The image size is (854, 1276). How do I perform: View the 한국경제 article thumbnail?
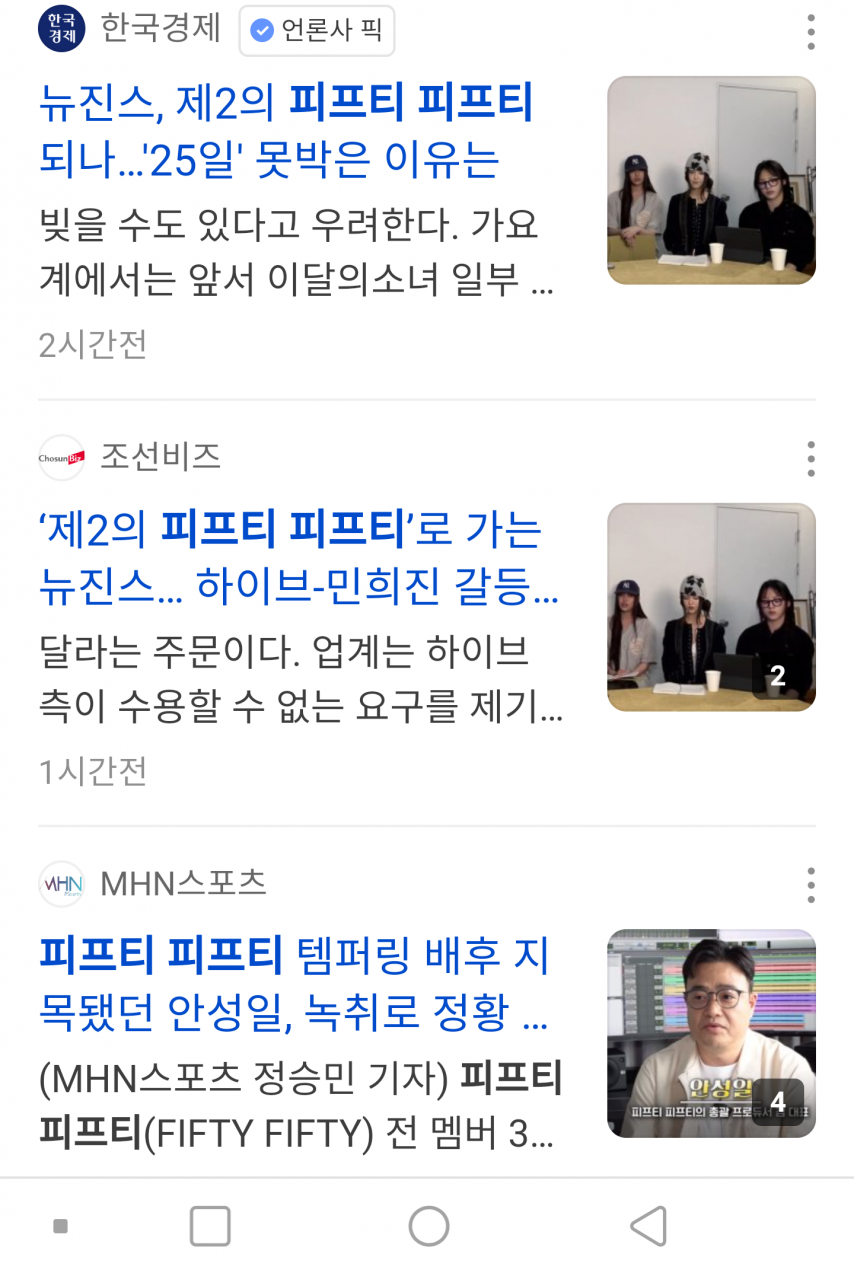(x=711, y=180)
